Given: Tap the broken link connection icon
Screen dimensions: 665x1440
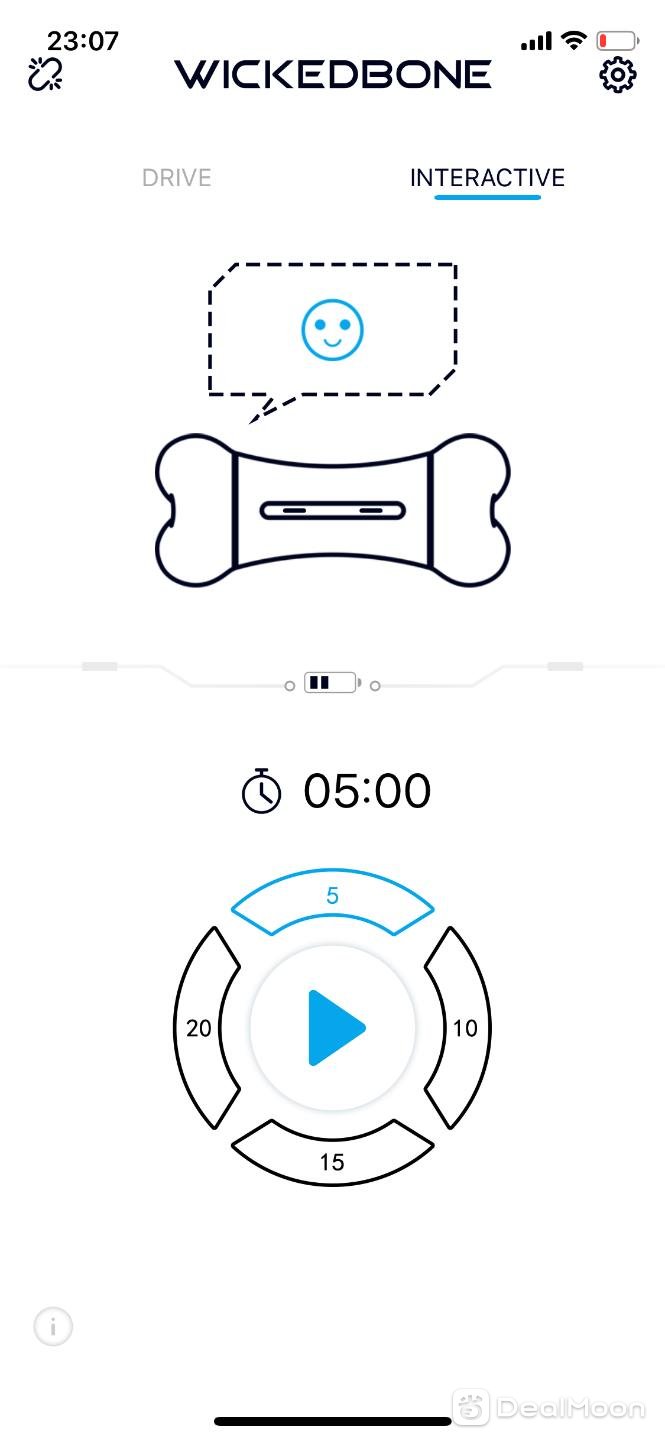Looking at the screenshot, I should point(45,75).
